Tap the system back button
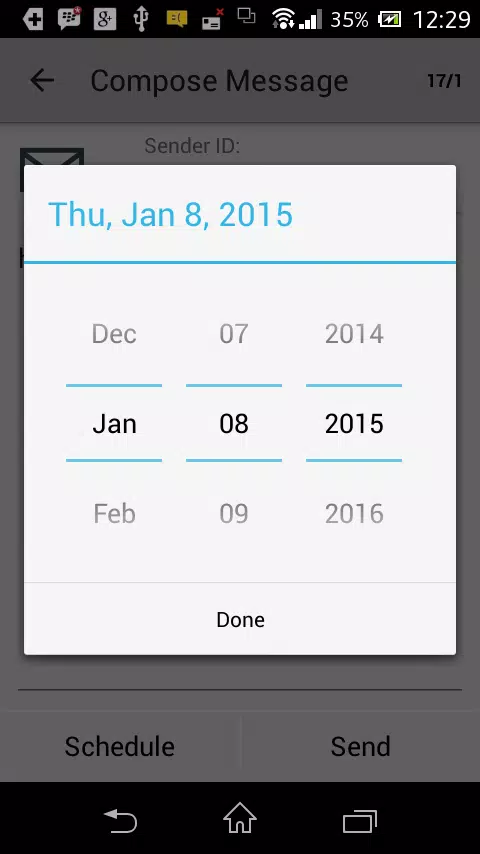 pos(120,820)
